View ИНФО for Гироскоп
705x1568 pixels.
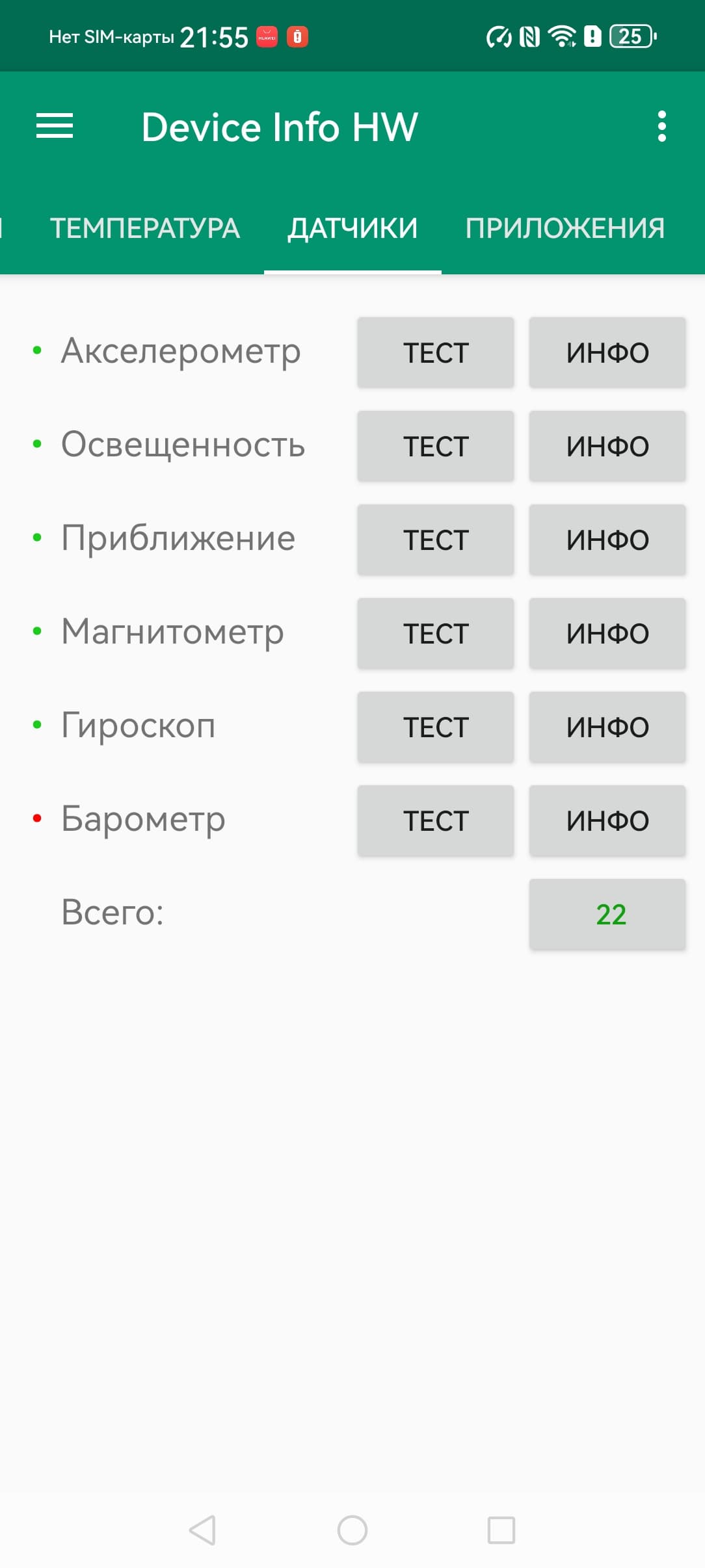(607, 727)
